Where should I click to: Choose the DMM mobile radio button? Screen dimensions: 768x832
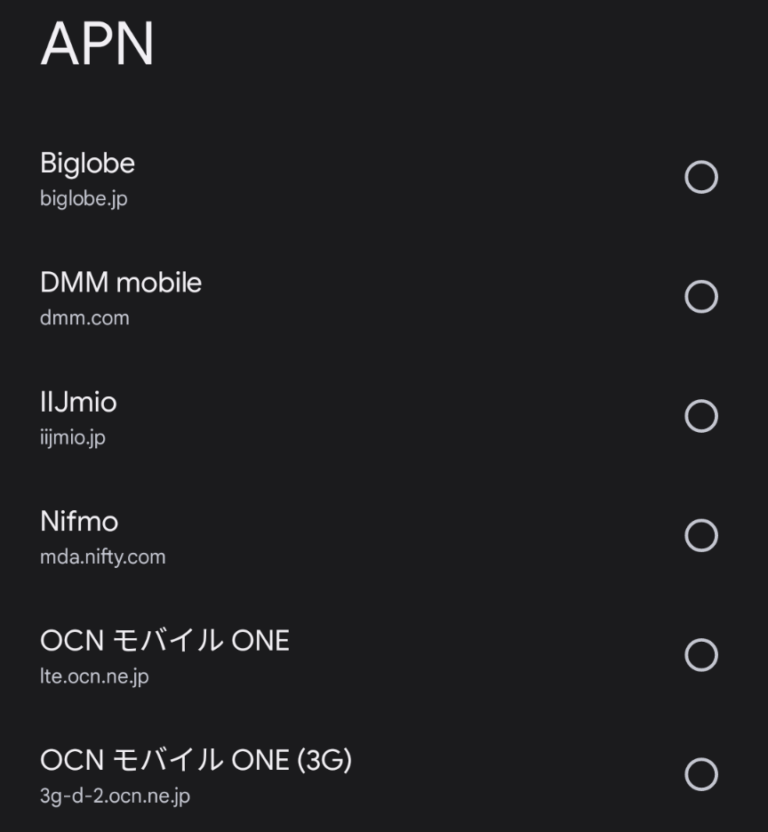[x=701, y=297]
